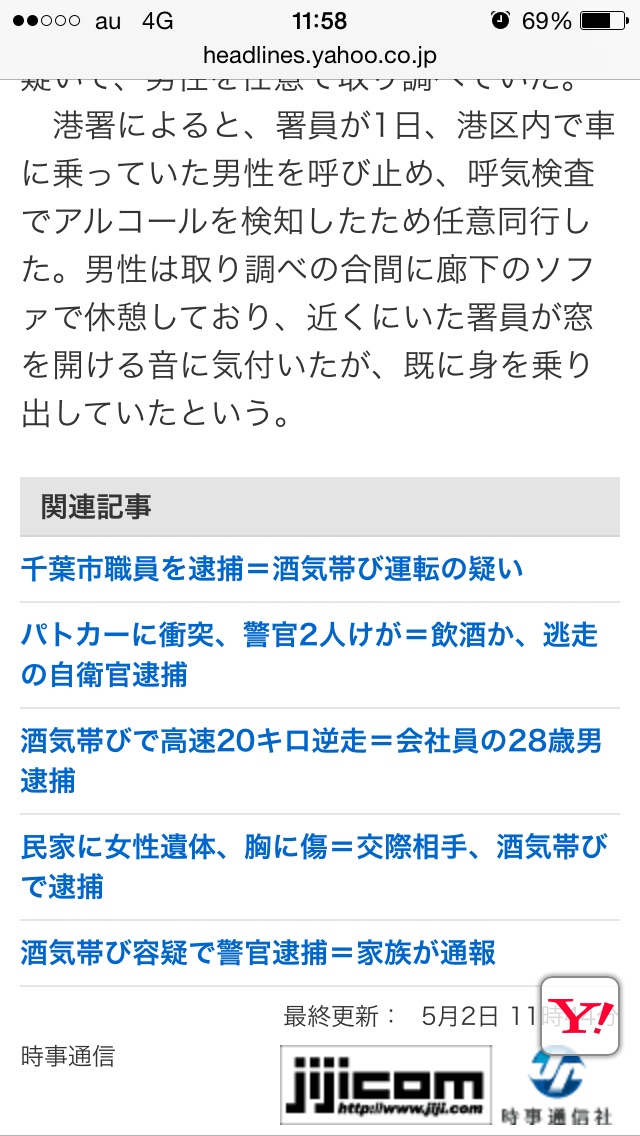The image size is (640, 1136).
Task: Open the jijicom banner link
Action: (x=385, y=1083)
